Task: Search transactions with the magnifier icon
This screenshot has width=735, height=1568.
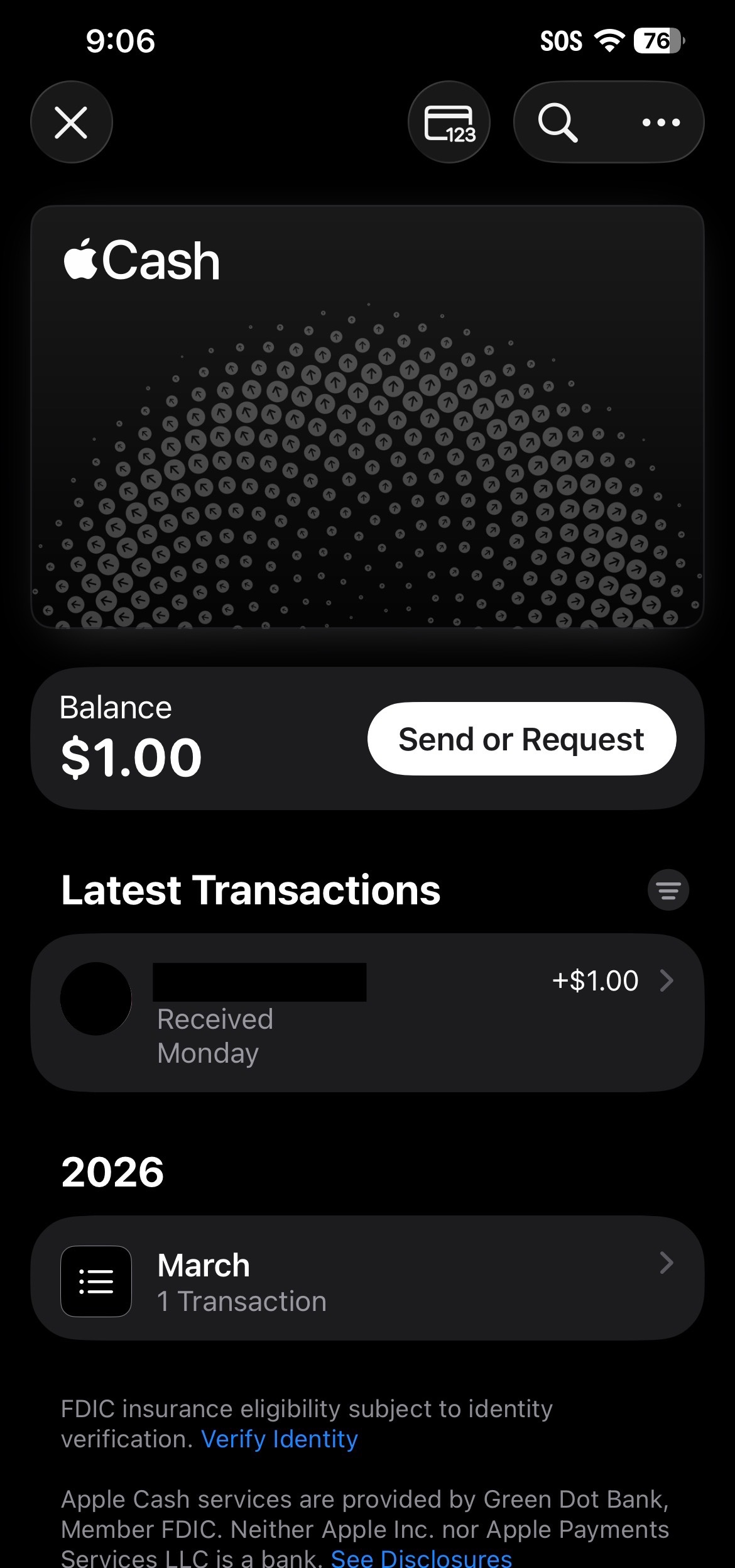Action: coord(557,122)
